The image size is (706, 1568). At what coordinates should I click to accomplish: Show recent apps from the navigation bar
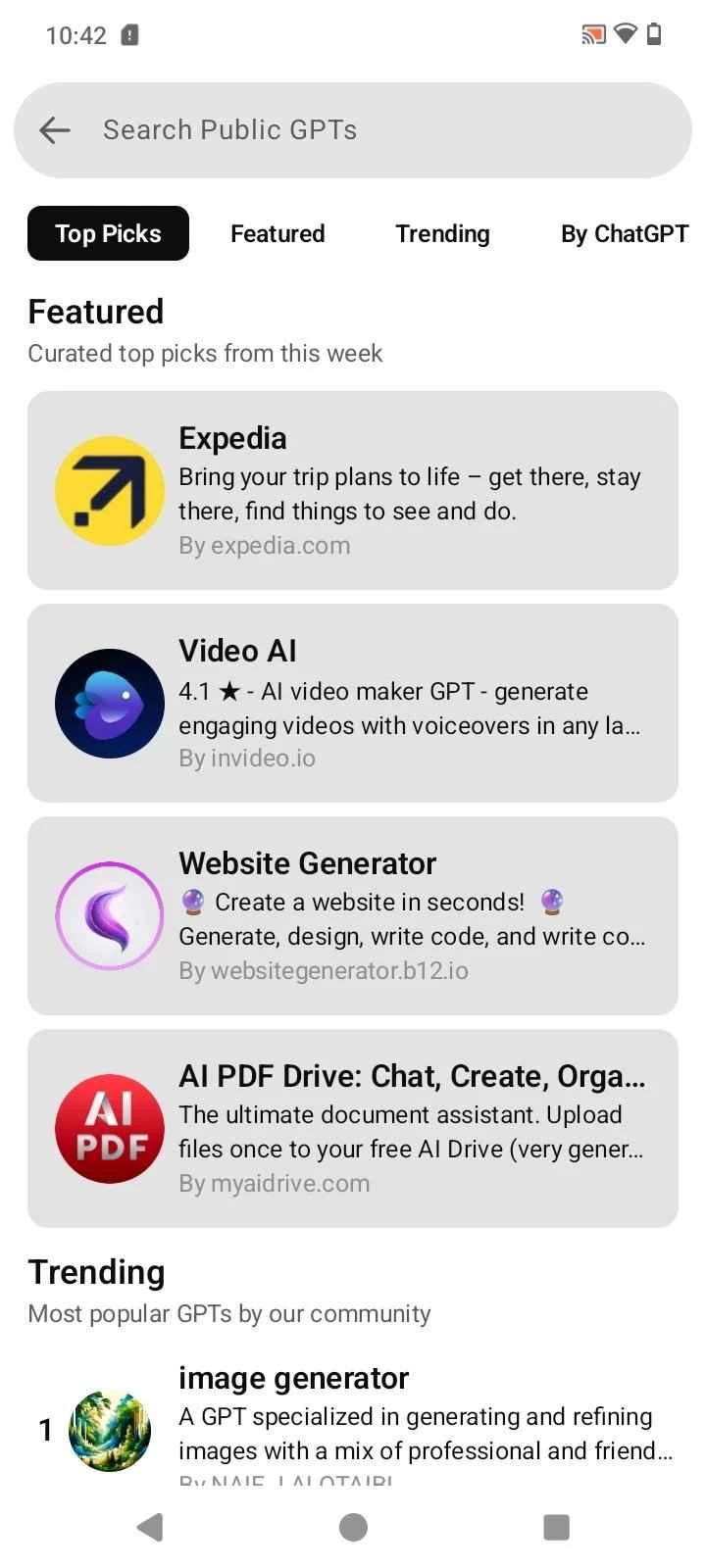click(x=556, y=1526)
